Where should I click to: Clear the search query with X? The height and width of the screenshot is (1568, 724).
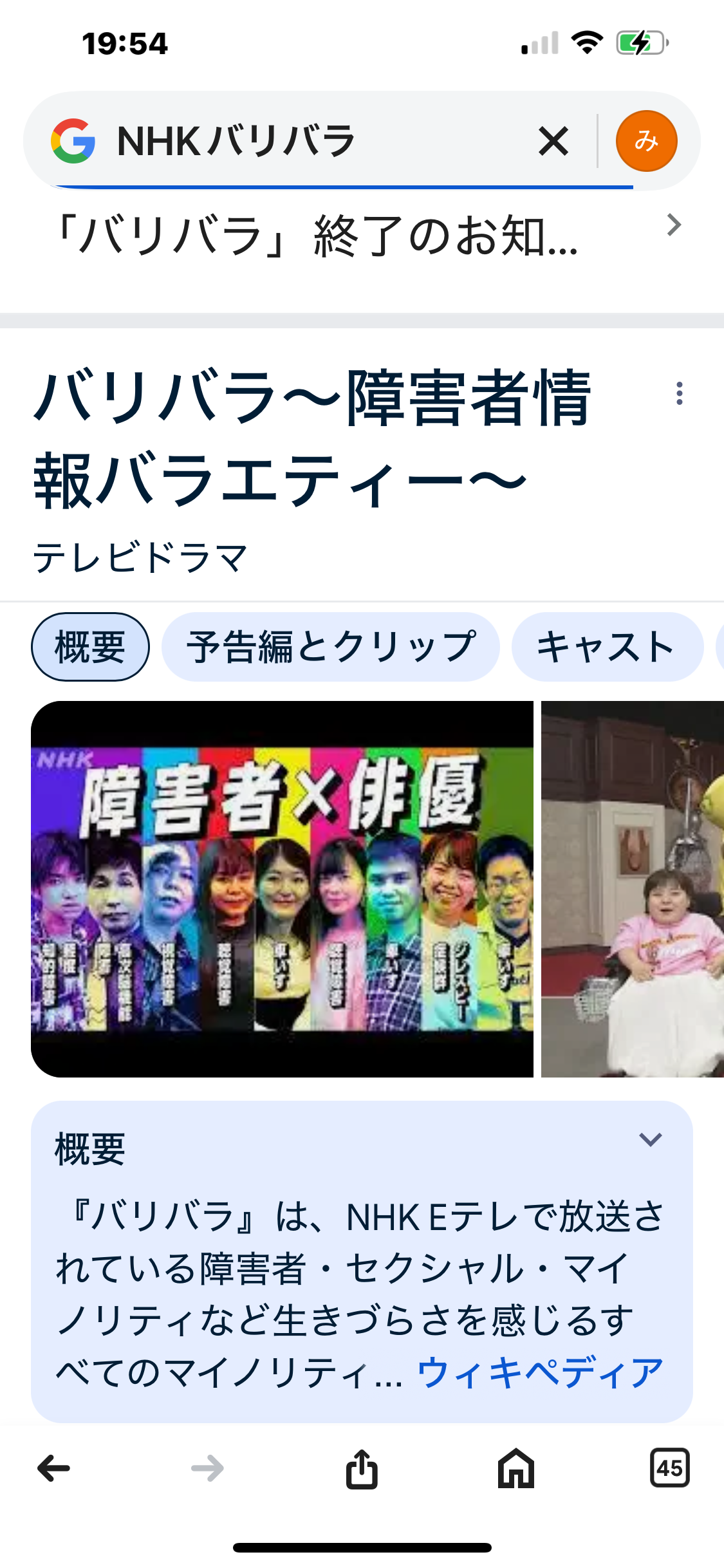553,141
